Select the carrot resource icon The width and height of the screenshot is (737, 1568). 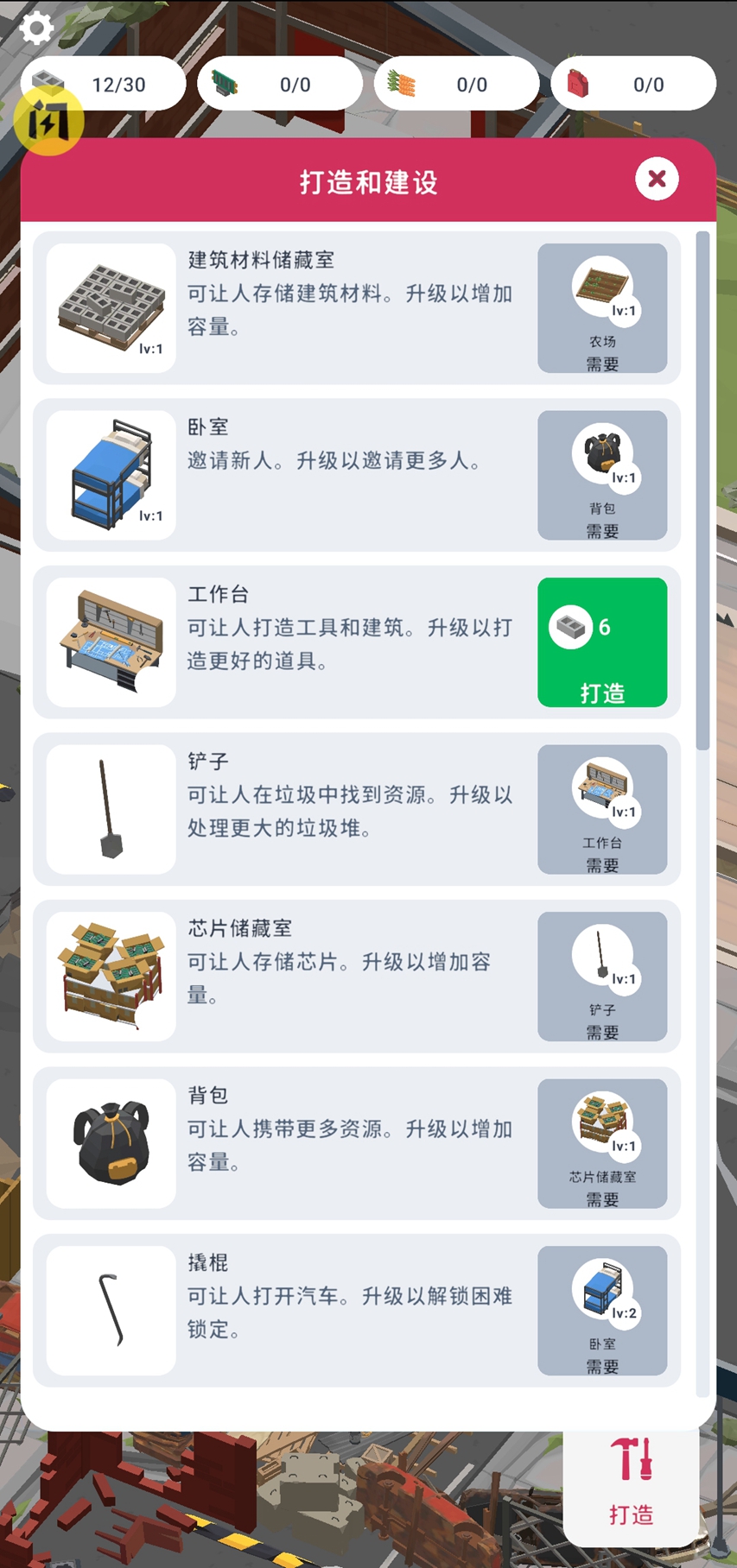coord(401,83)
